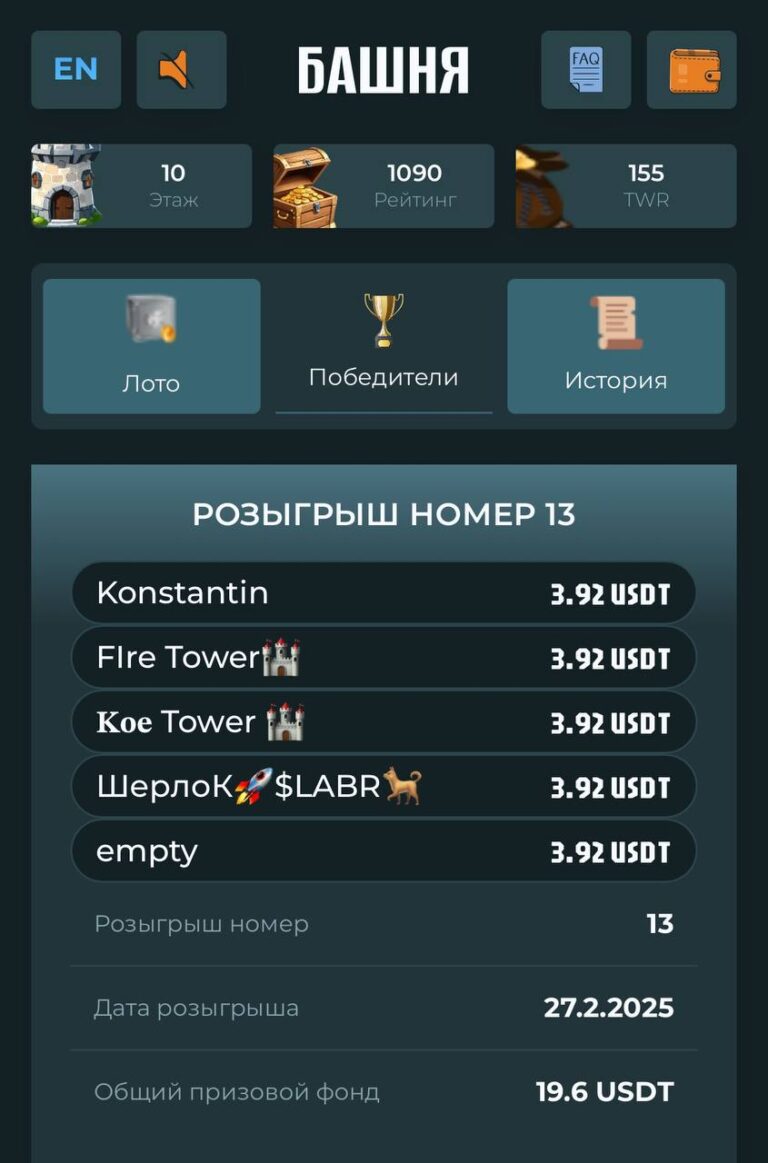The height and width of the screenshot is (1163, 768).
Task: Select the Победители tab
Action: click(x=383, y=346)
